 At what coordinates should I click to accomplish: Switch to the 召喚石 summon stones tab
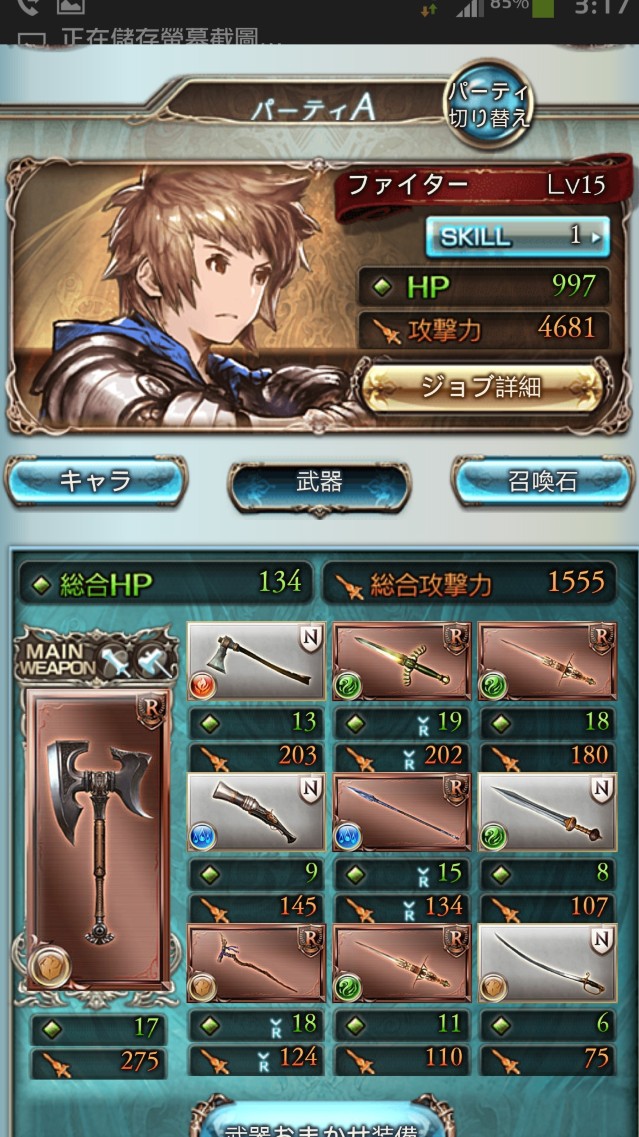(x=542, y=482)
